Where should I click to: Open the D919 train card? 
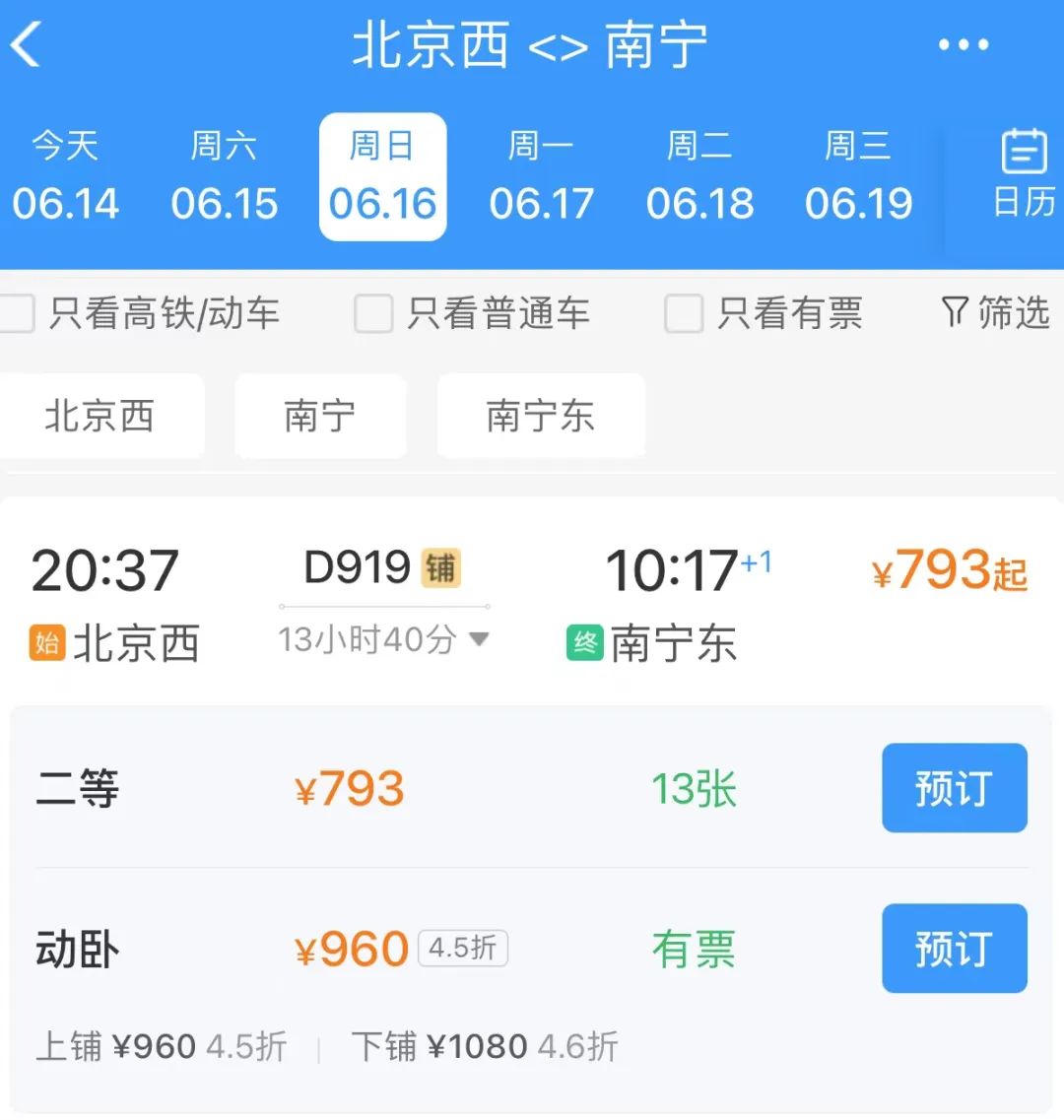pyautogui.click(x=532, y=601)
